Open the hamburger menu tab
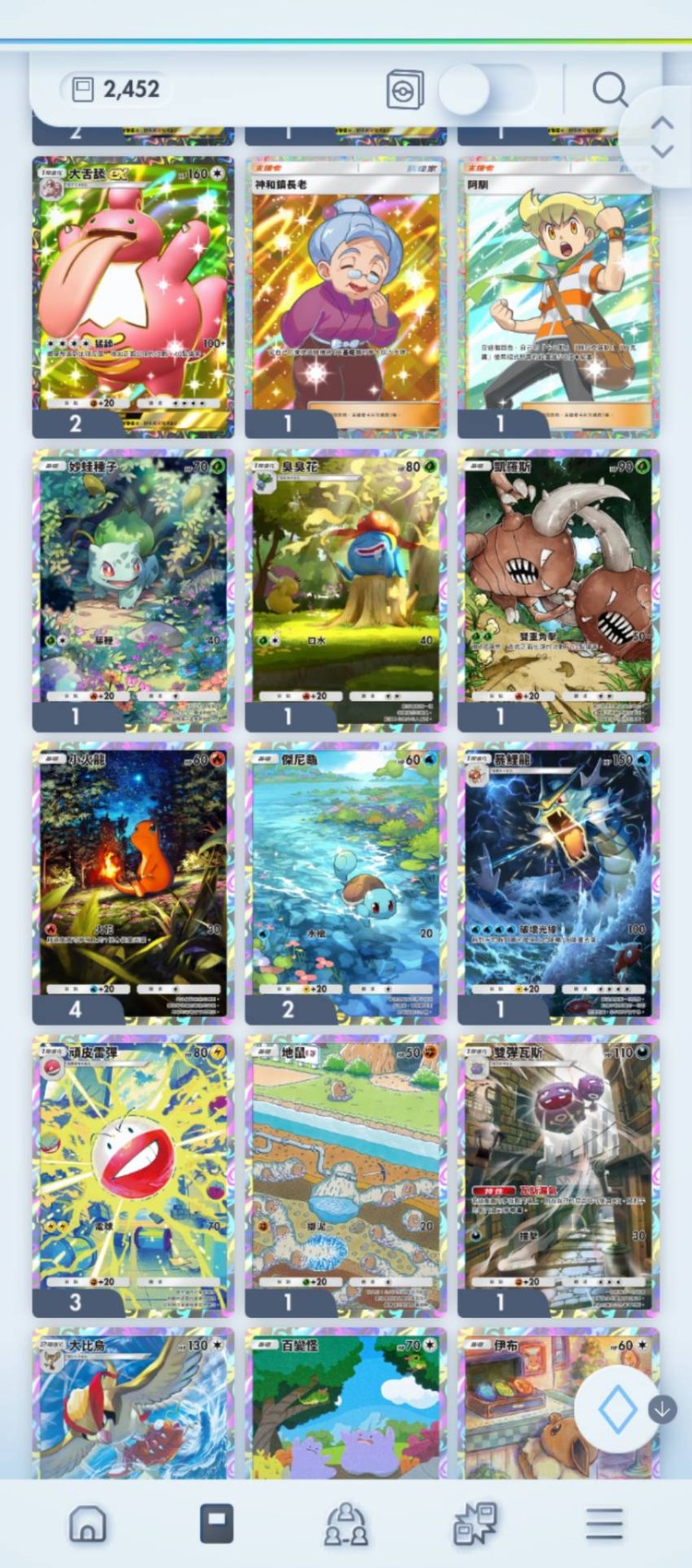 coord(604,1524)
